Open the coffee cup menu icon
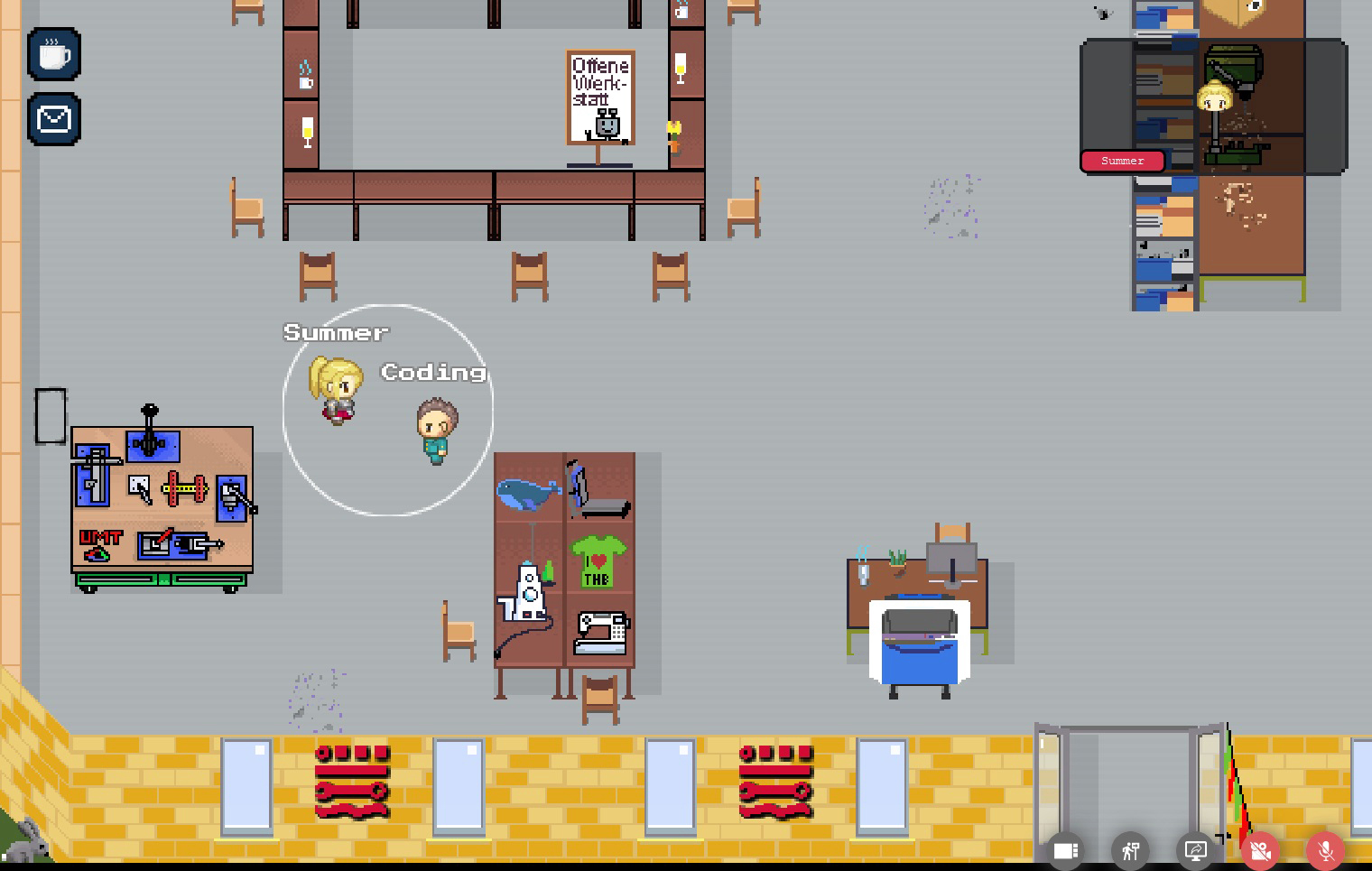The height and width of the screenshot is (871, 1372). coord(54,55)
